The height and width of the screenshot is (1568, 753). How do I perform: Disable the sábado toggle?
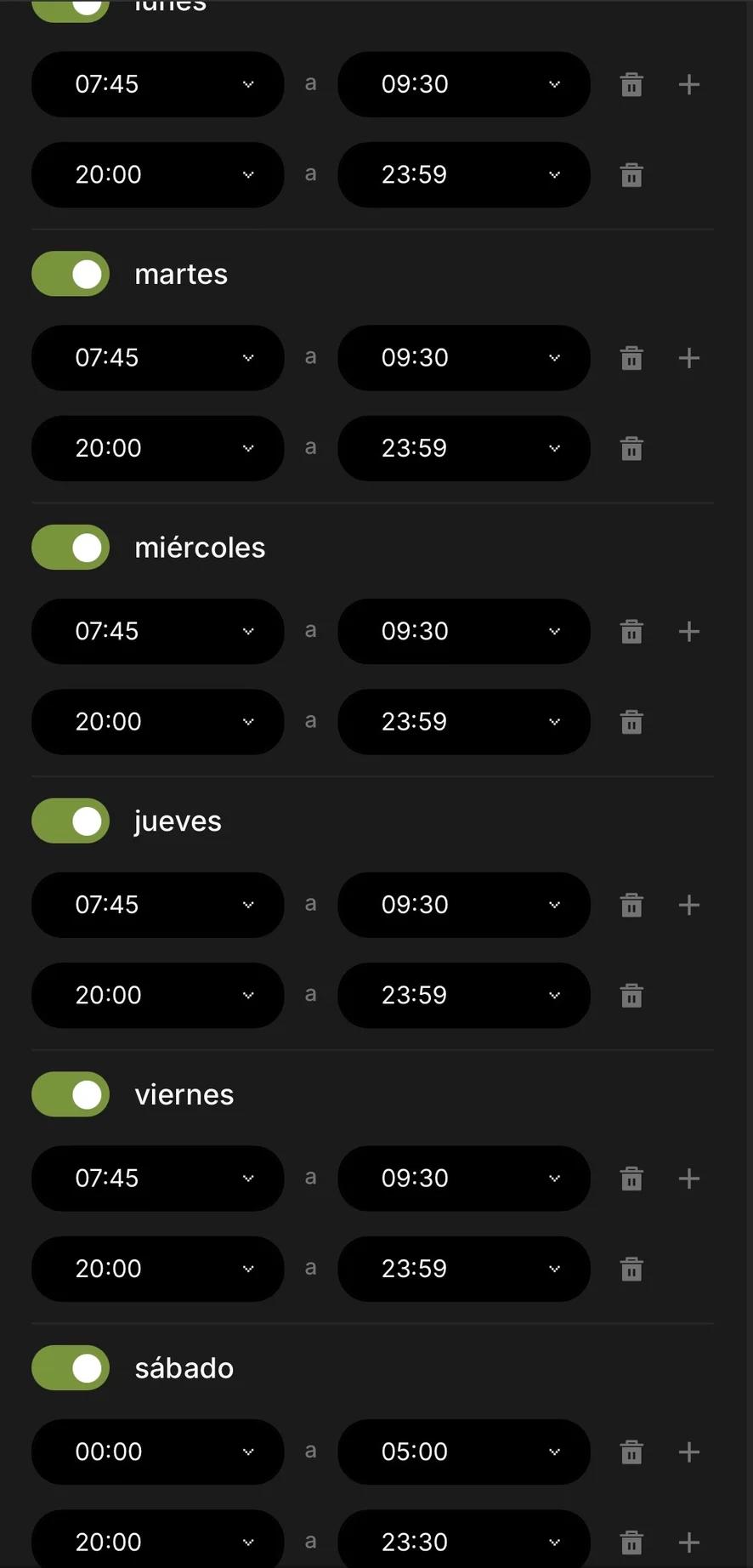coord(71,1367)
